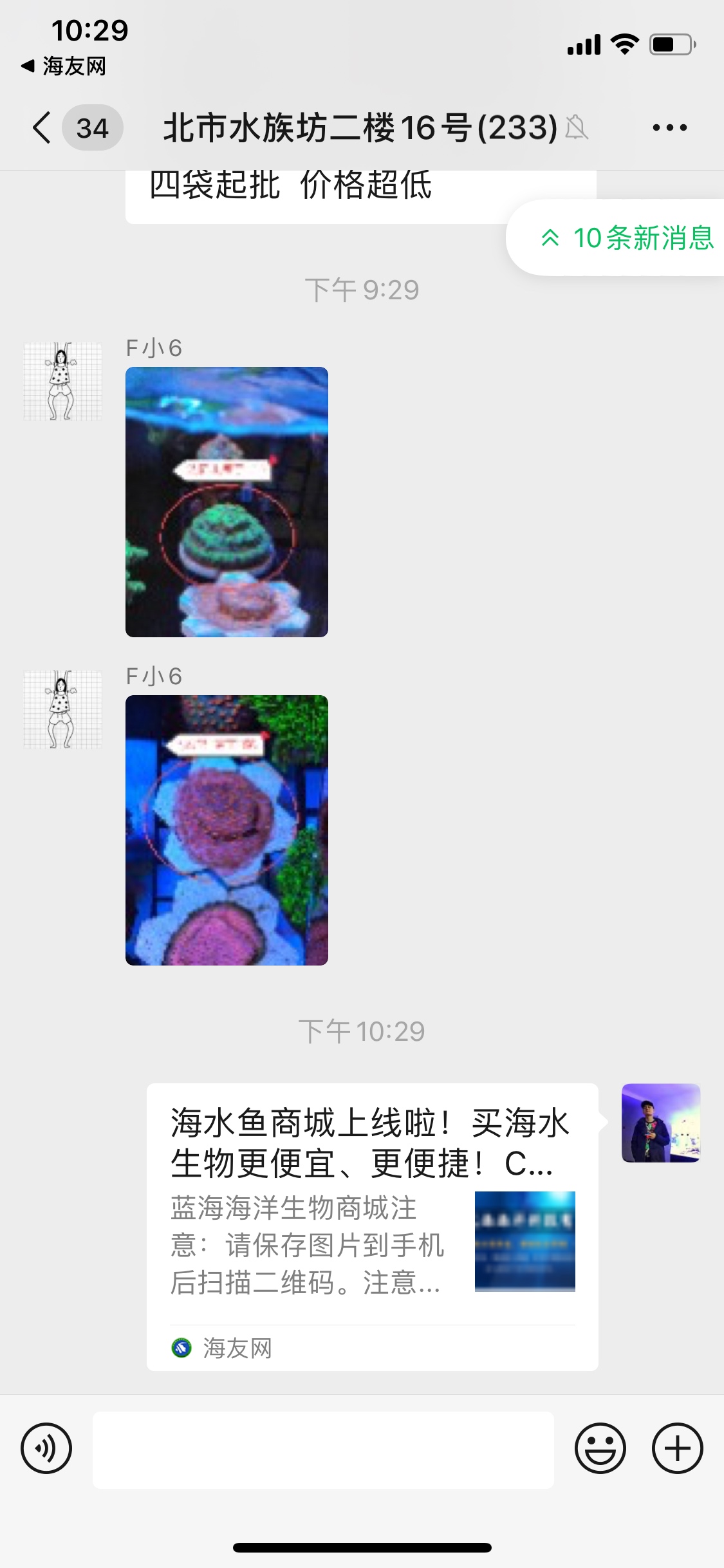This screenshot has width=724, height=1568.
Task: Open the emoji picker
Action: [x=600, y=1449]
